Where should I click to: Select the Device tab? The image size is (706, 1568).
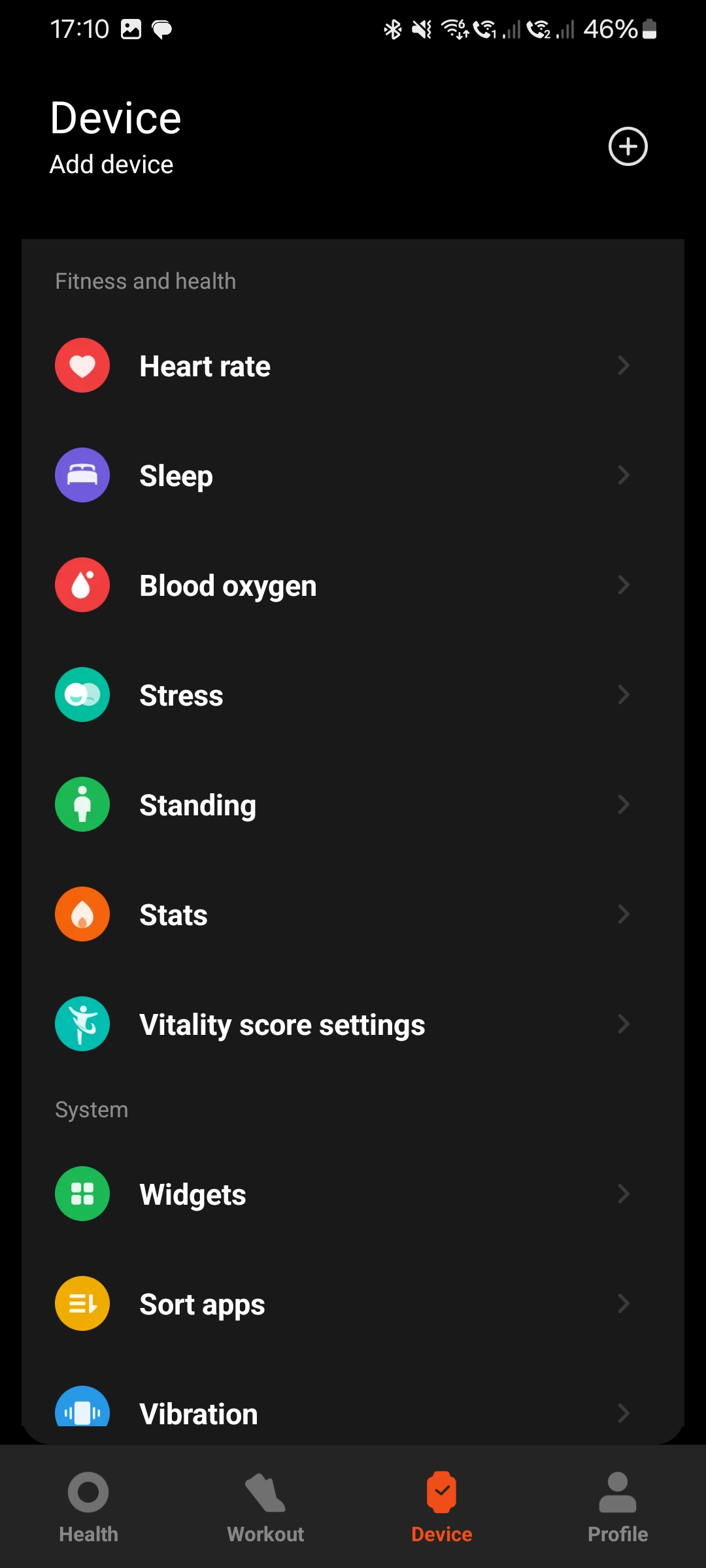coord(441,1507)
